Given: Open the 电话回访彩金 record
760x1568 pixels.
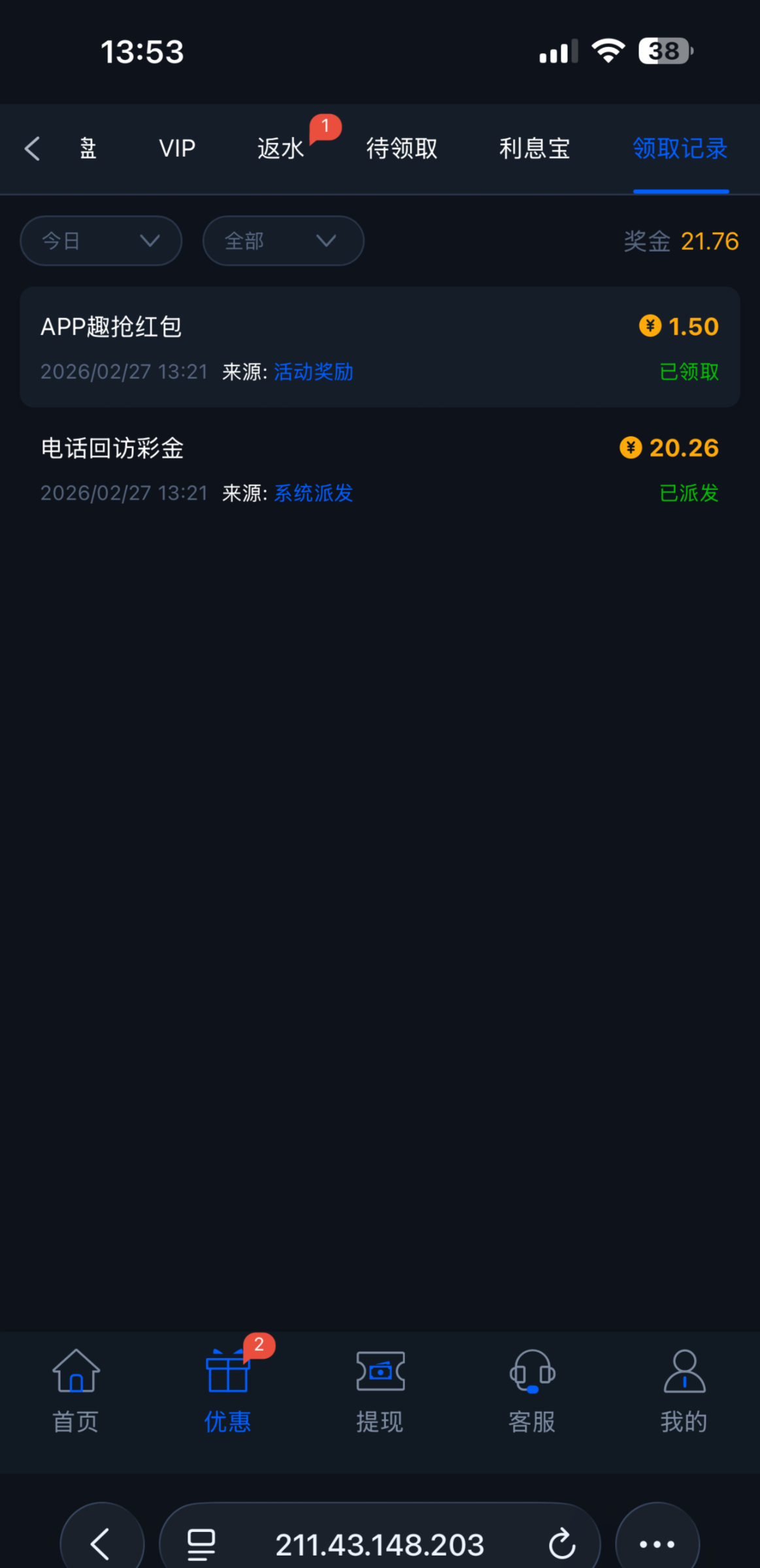Looking at the screenshot, I should 380,469.
